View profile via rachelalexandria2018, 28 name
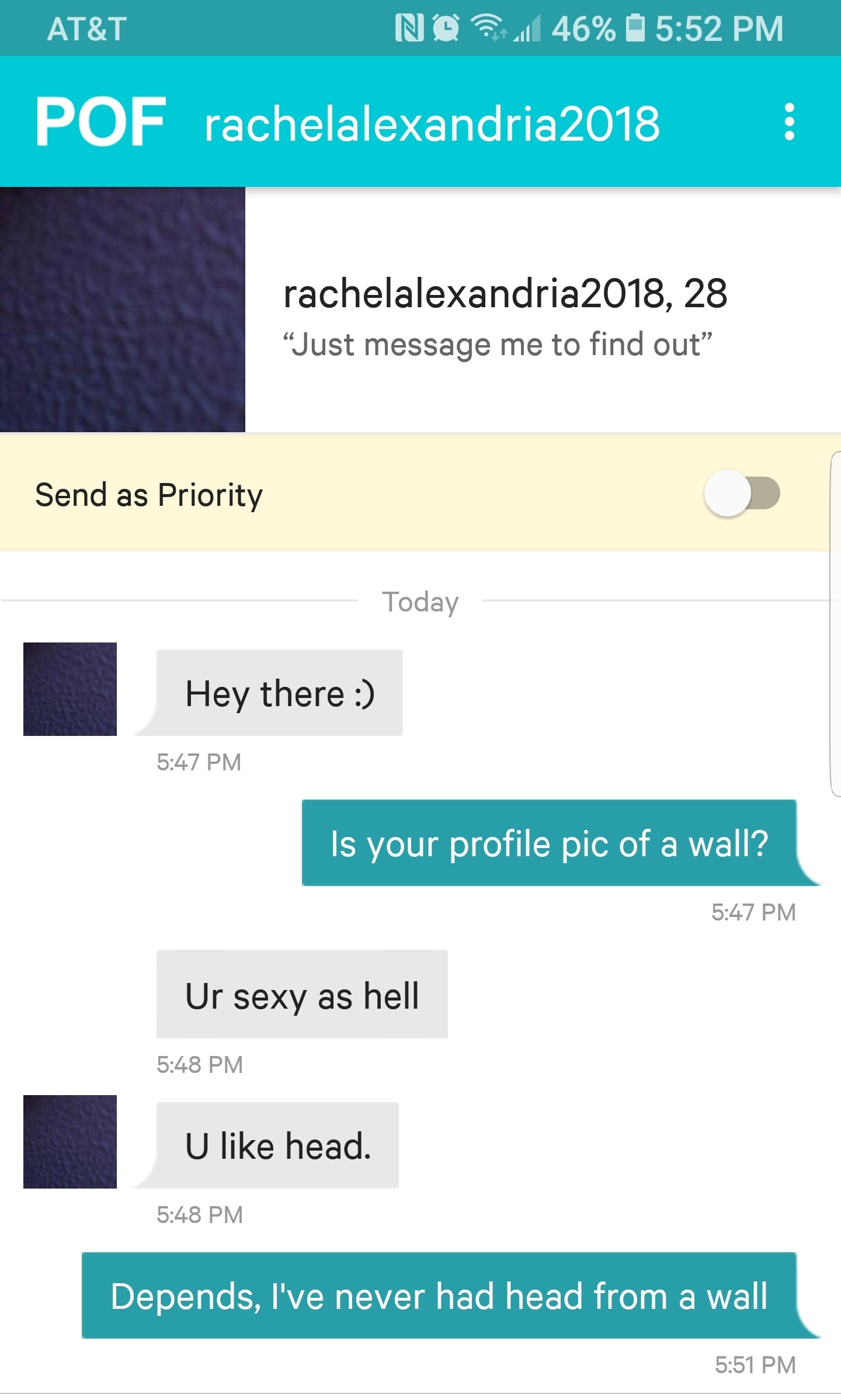The height and width of the screenshot is (1400, 841). 505,293
